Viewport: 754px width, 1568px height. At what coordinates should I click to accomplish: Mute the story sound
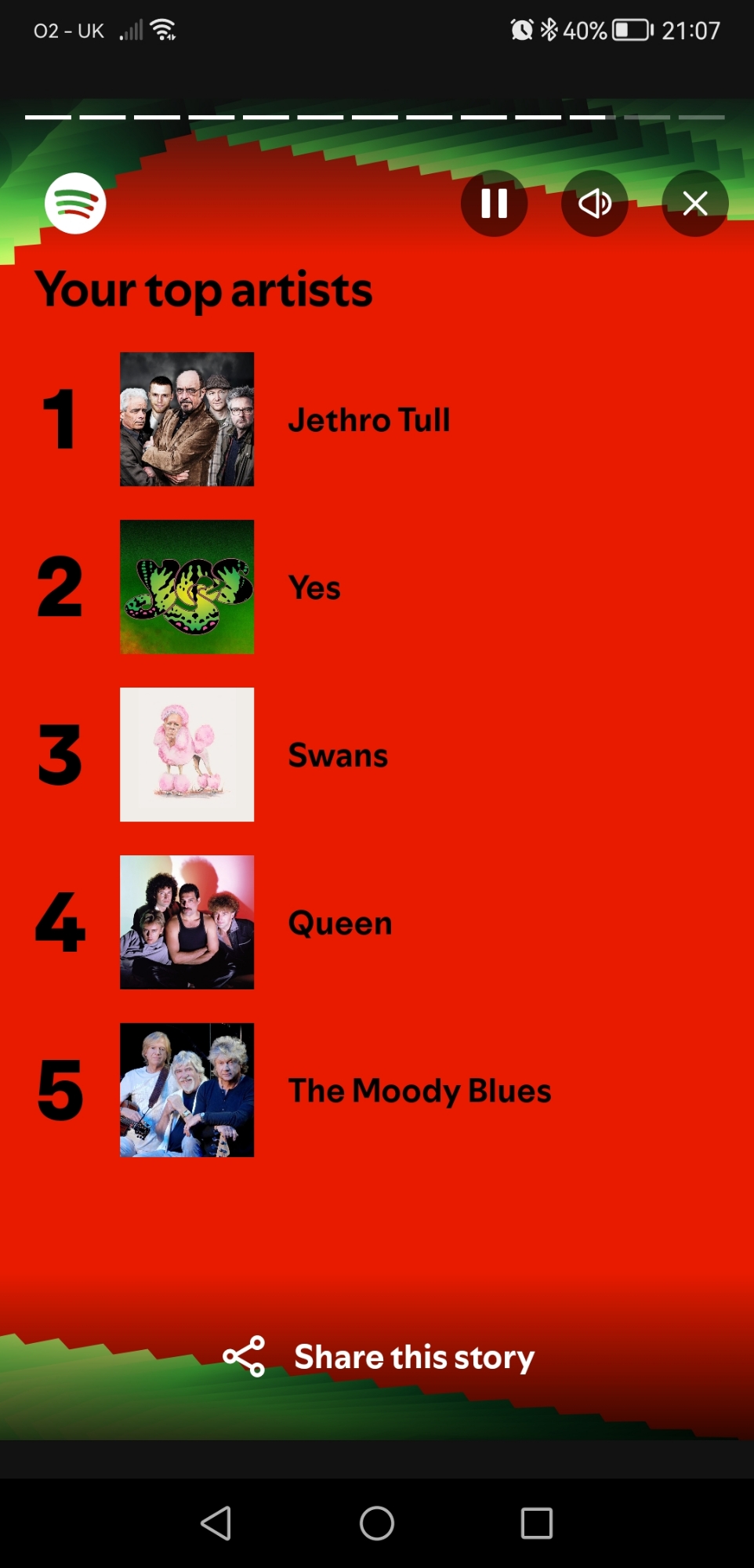pos(594,204)
